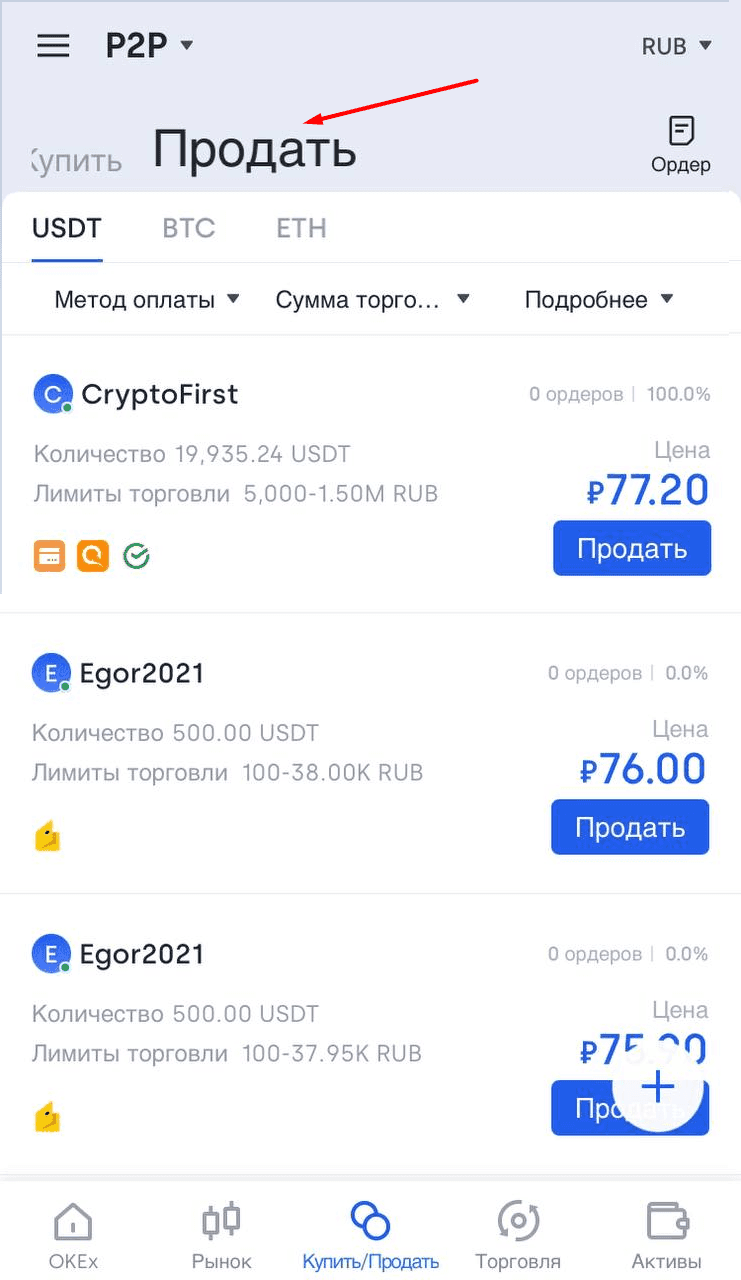
Task: Open the Ордер orders page
Action: coord(681,144)
